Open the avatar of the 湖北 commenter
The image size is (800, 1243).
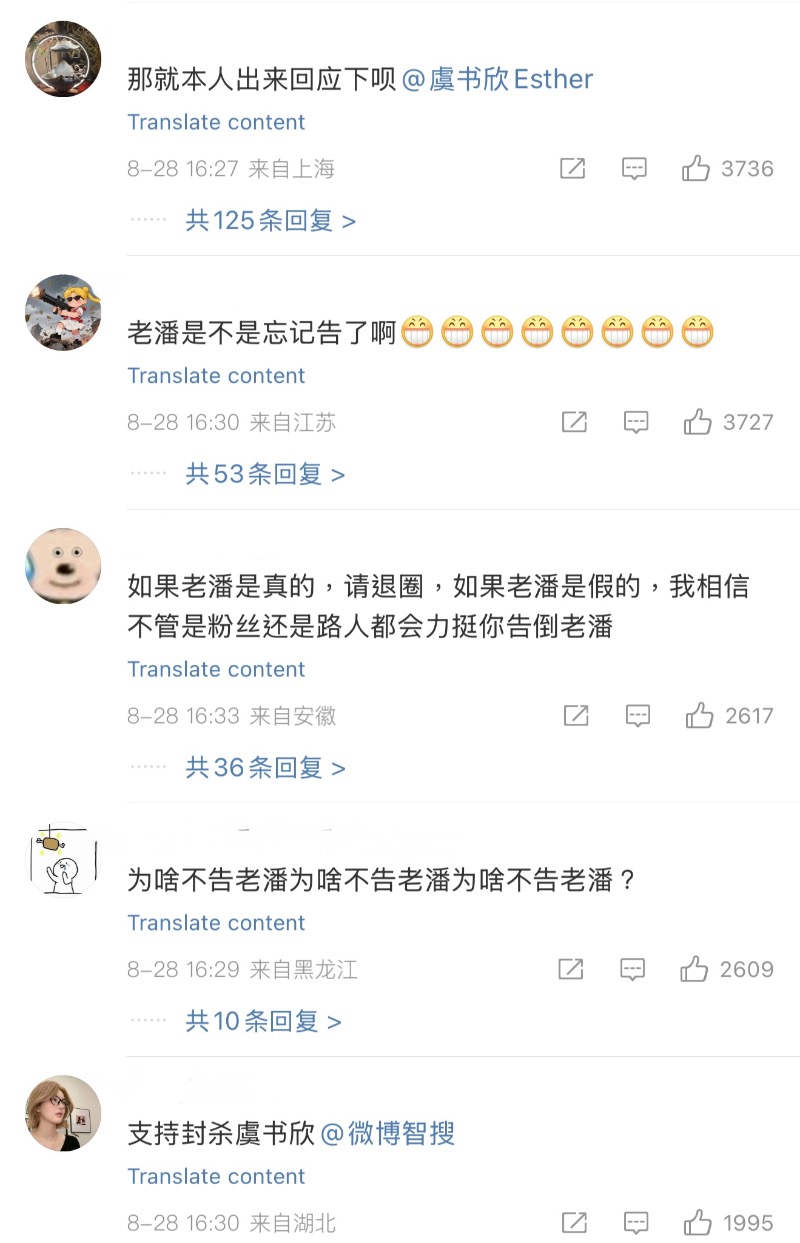(x=63, y=1113)
